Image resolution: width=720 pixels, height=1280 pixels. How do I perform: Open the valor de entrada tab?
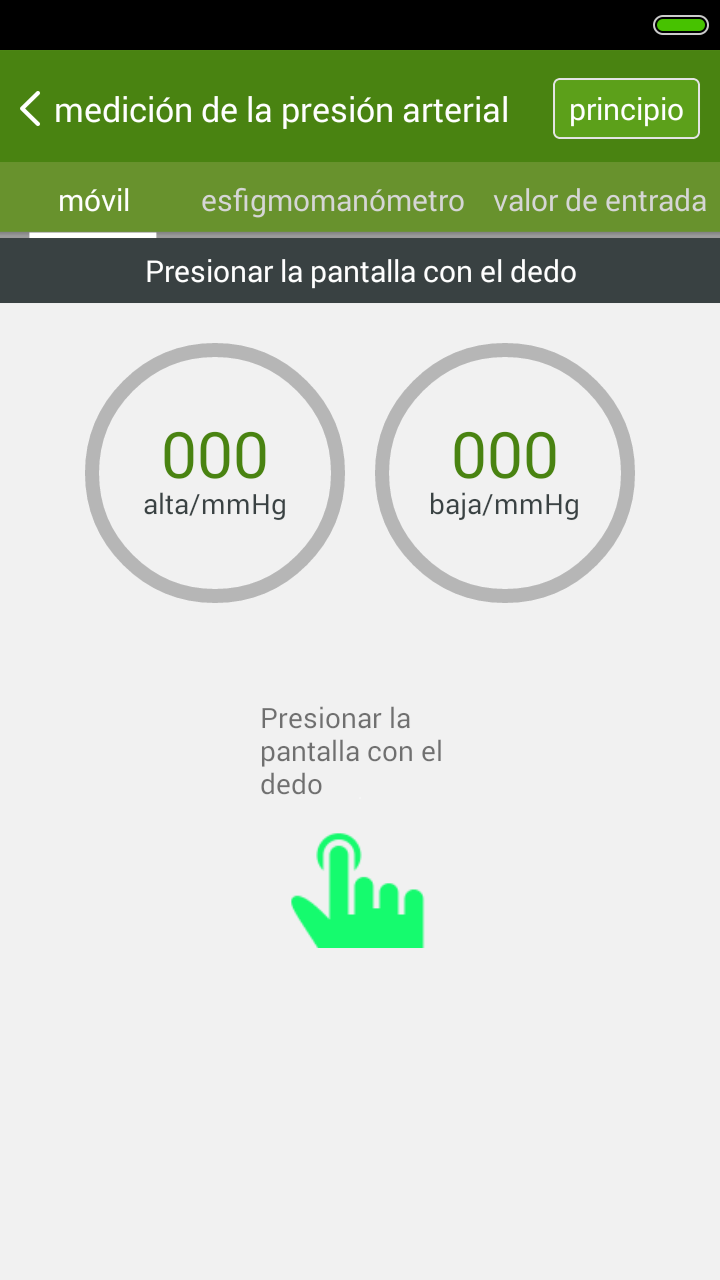(x=600, y=201)
